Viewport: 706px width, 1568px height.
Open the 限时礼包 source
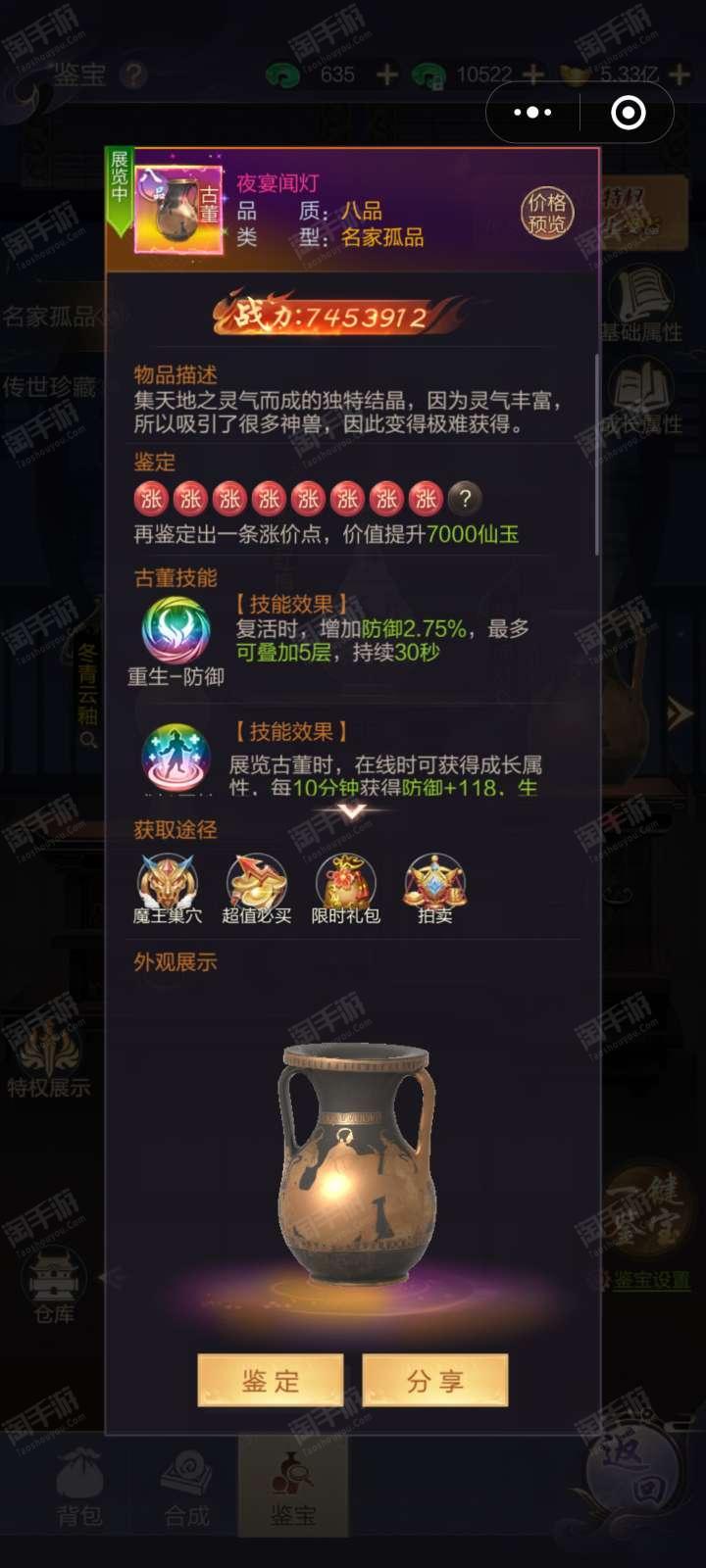coord(345,889)
